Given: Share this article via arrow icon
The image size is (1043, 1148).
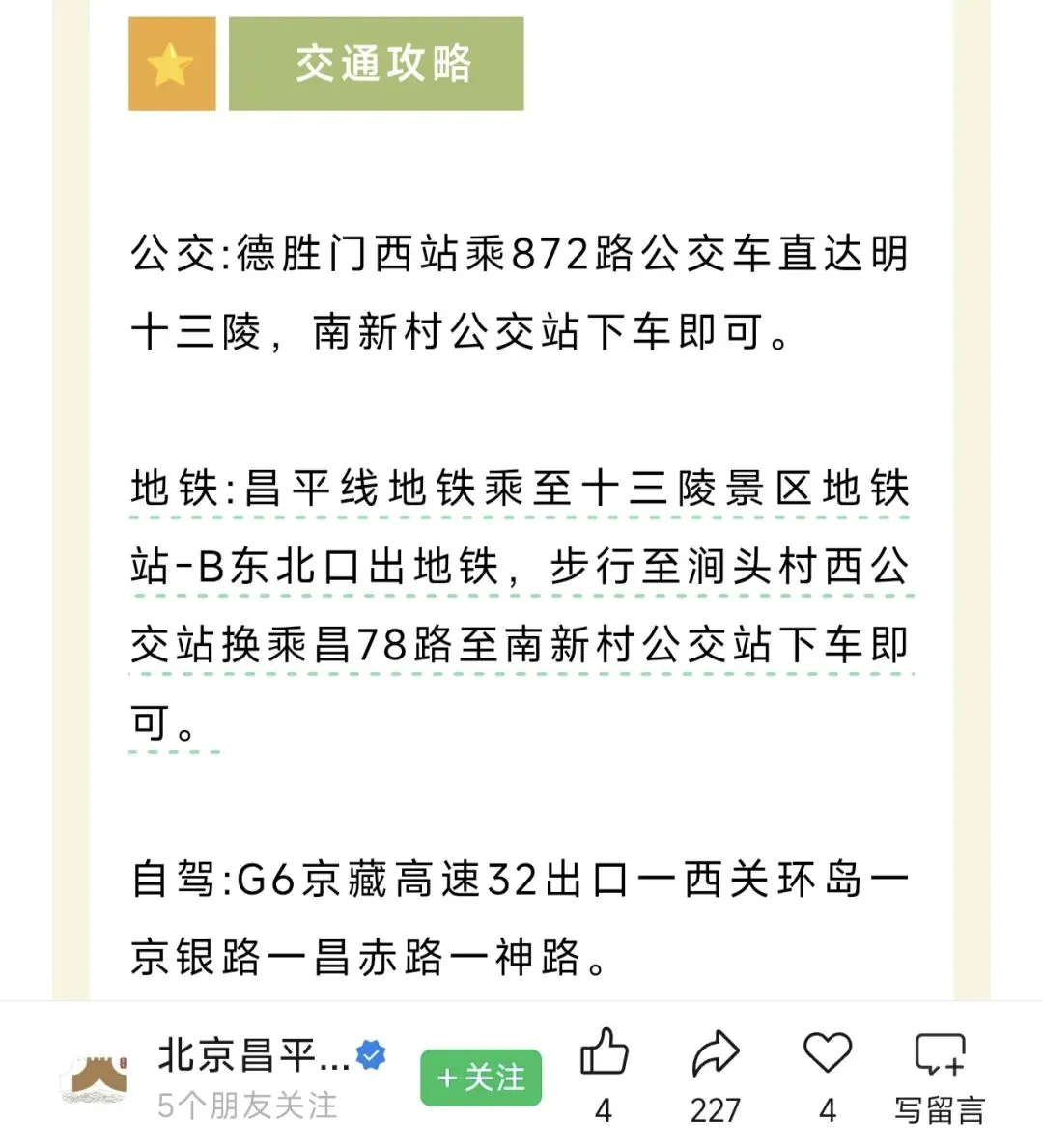Looking at the screenshot, I should [x=716, y=1052].
